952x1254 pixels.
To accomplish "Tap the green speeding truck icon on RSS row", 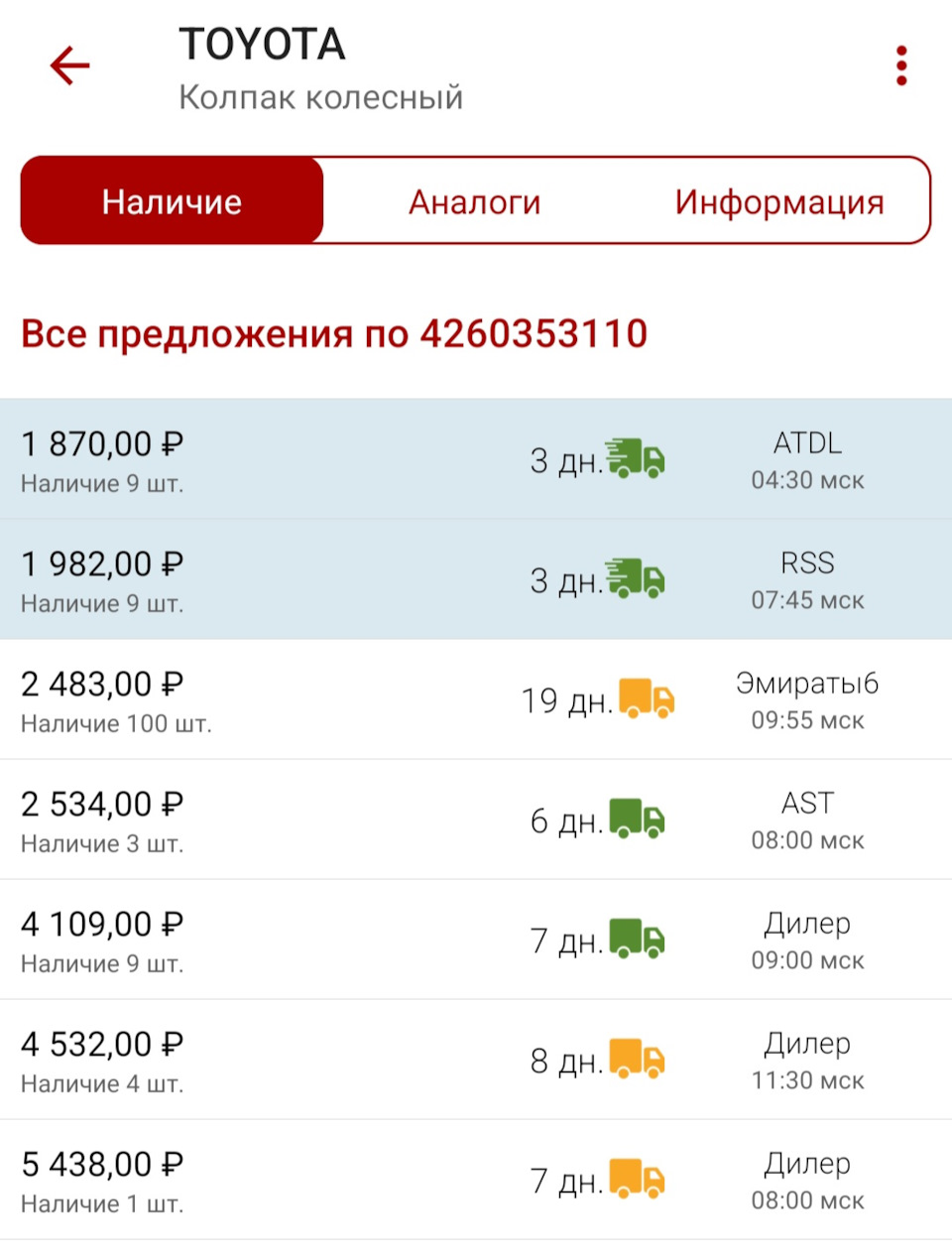I will pyautogui.click(x=636, y=578).
